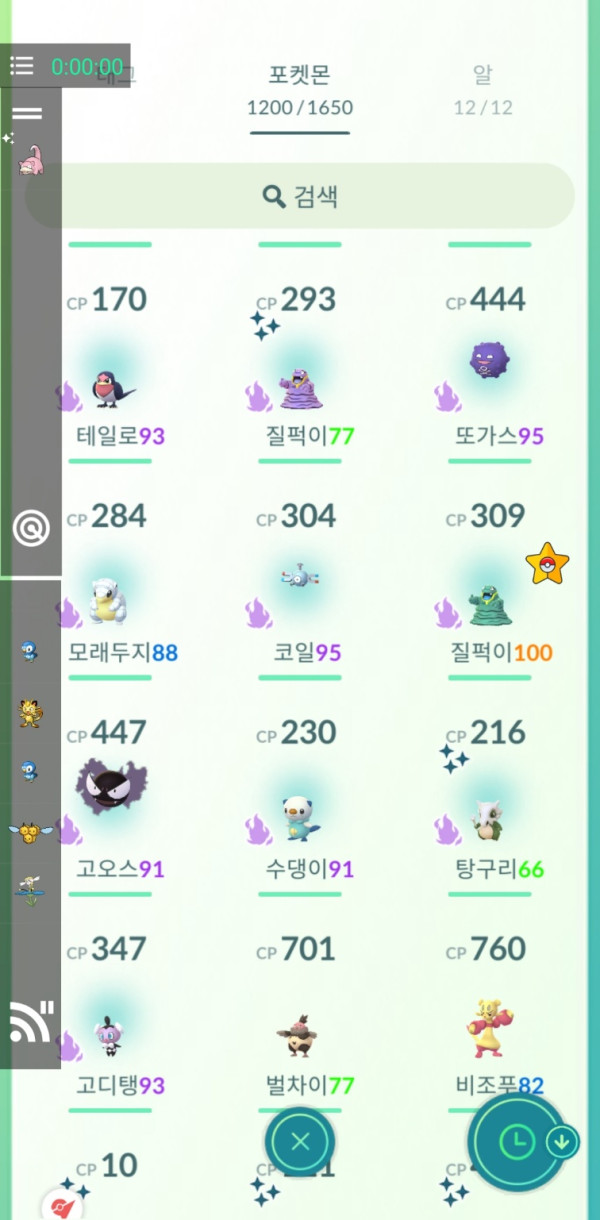600x1220 pixels.
Task: Open shiny 질퍽이 with CP 293
Action: [x=300, y=385]
